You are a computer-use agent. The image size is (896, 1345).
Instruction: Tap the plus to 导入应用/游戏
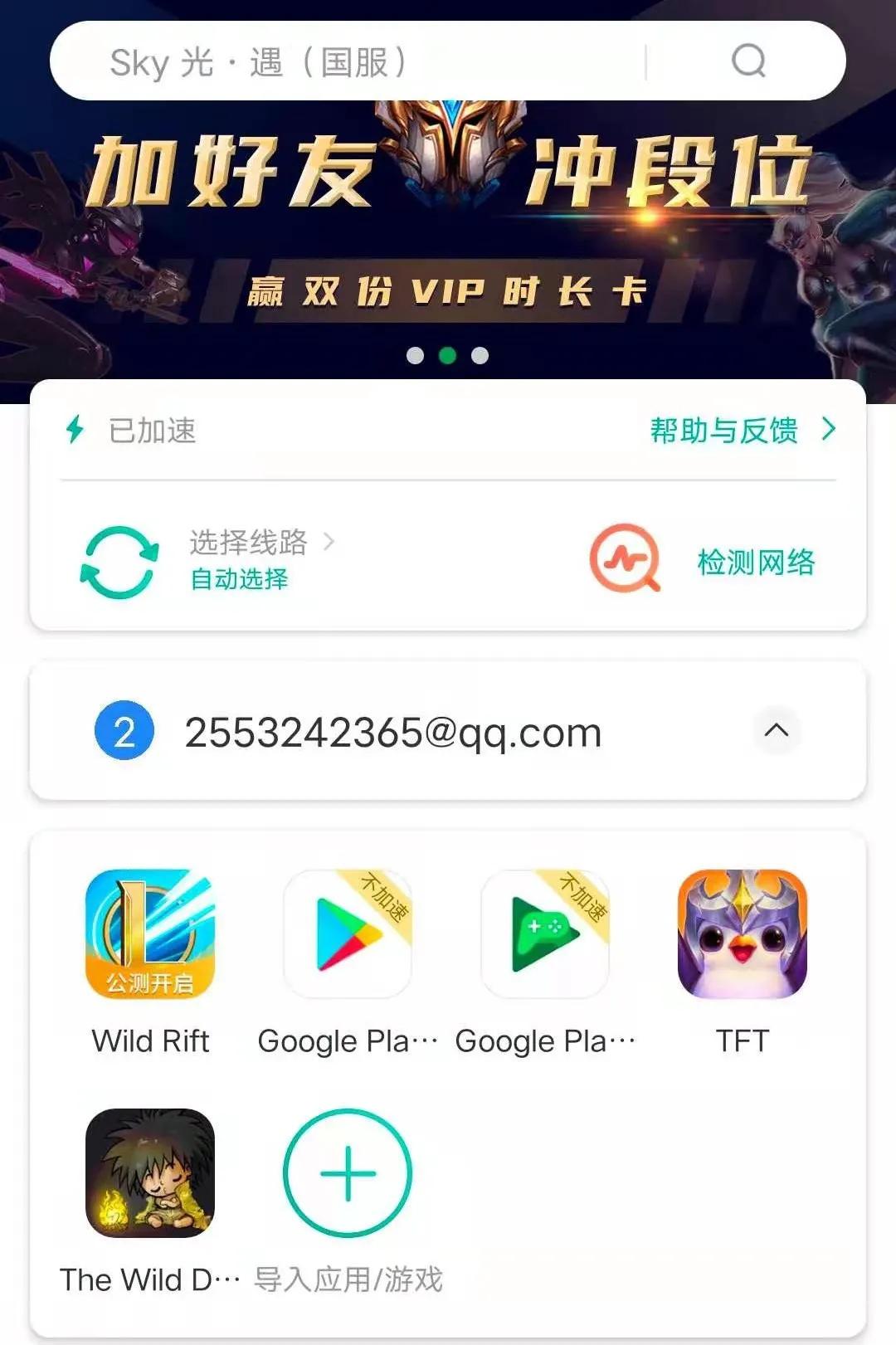pos(348,1173)
